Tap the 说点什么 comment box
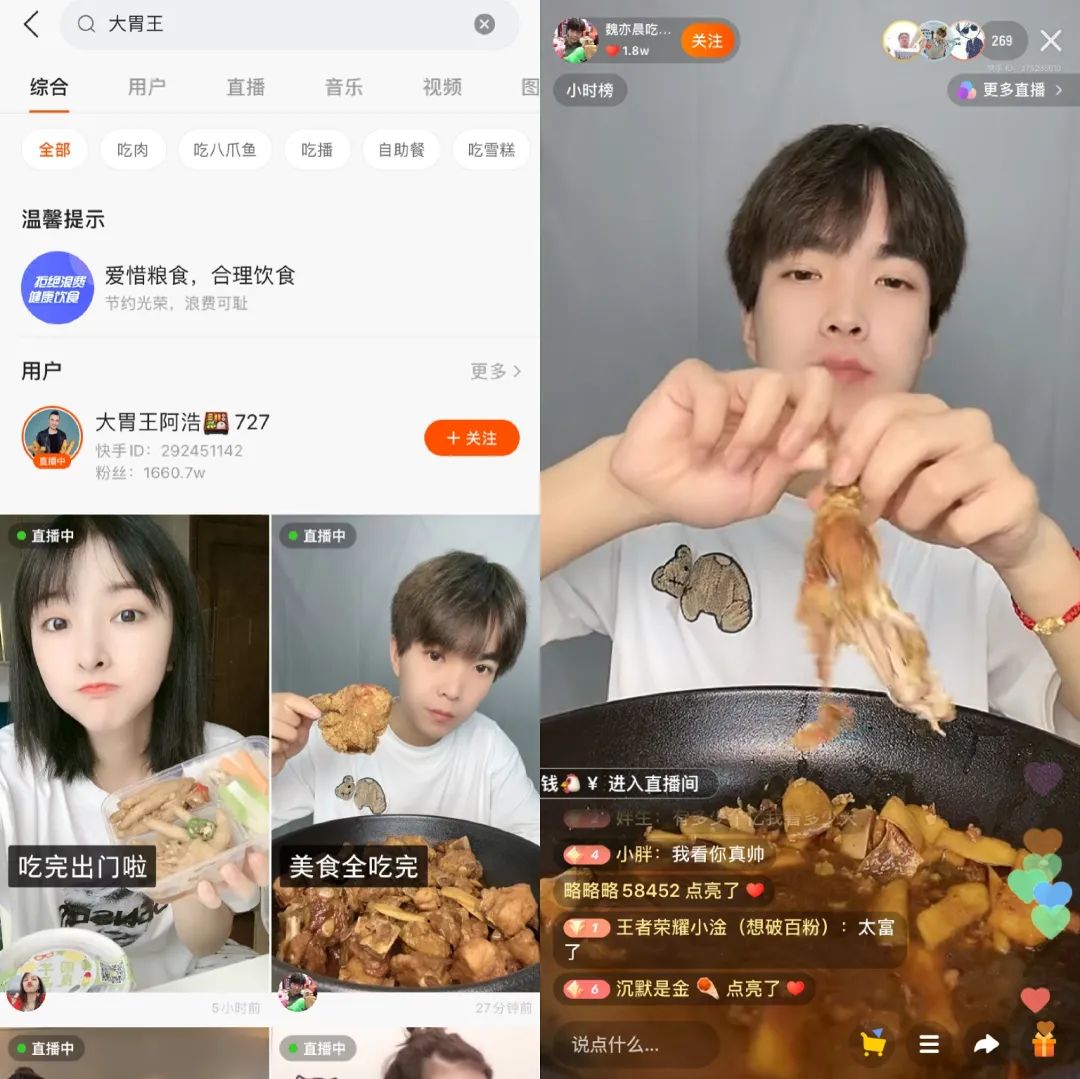Image resolution: width=1080 pixels, height=1079 pixels. click(635, 1045)
